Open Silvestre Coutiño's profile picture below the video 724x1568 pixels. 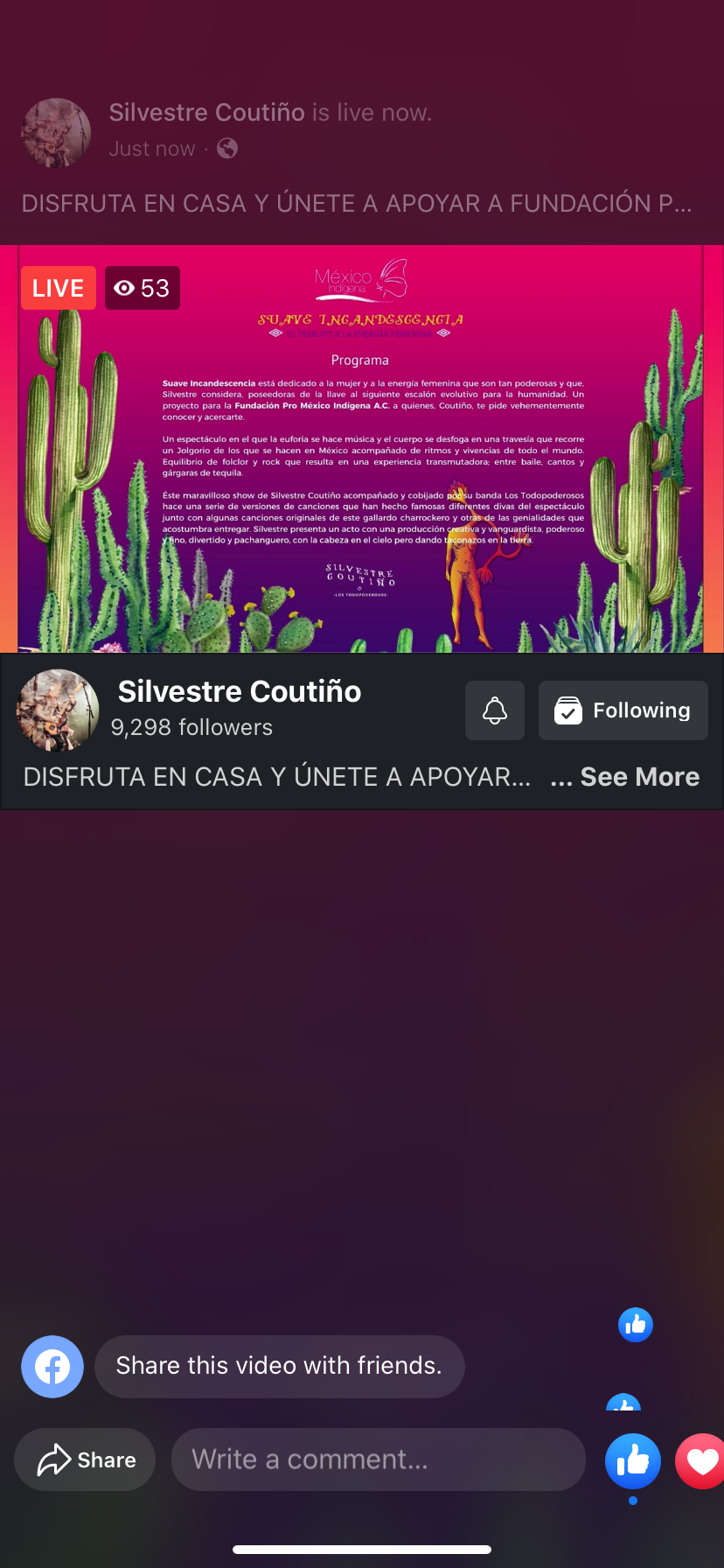[58, 710]
